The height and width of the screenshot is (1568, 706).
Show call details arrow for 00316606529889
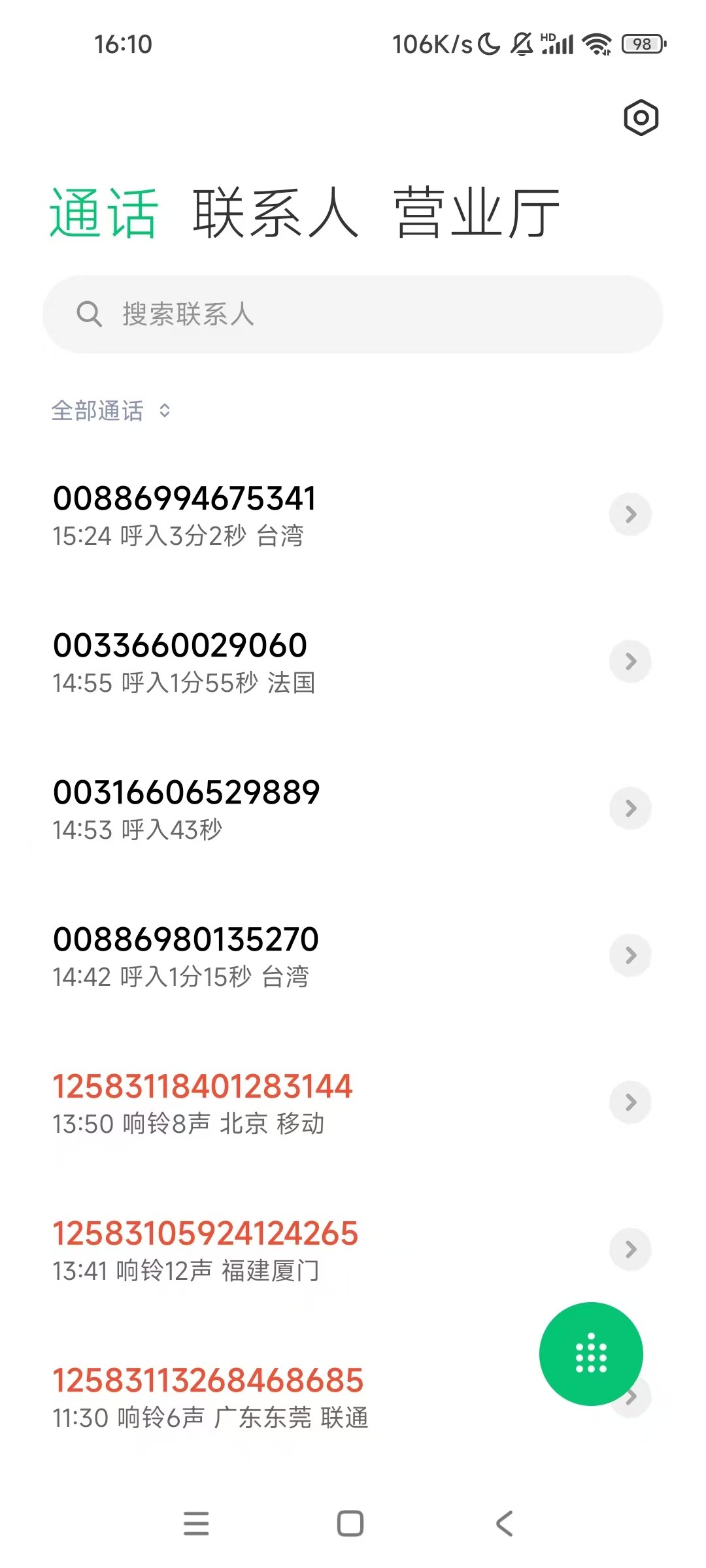point(630,808)
